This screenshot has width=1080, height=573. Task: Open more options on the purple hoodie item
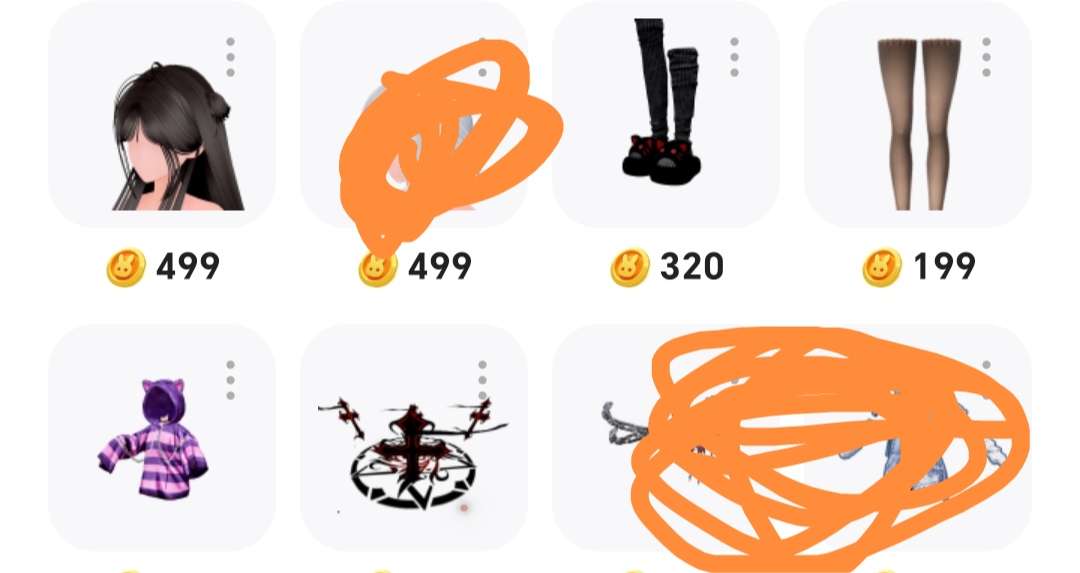(230, 381)
